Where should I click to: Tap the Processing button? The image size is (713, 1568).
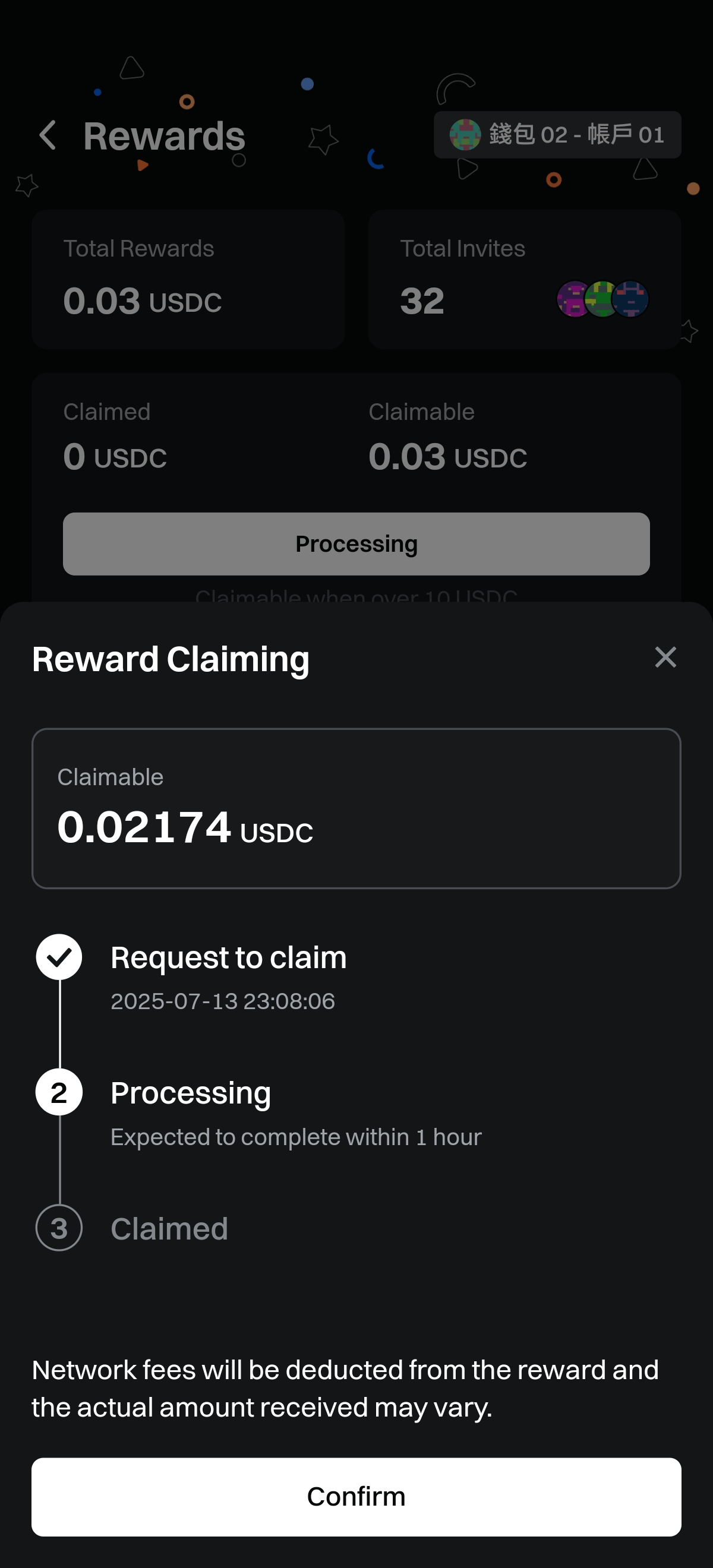[x=356, y=543]
